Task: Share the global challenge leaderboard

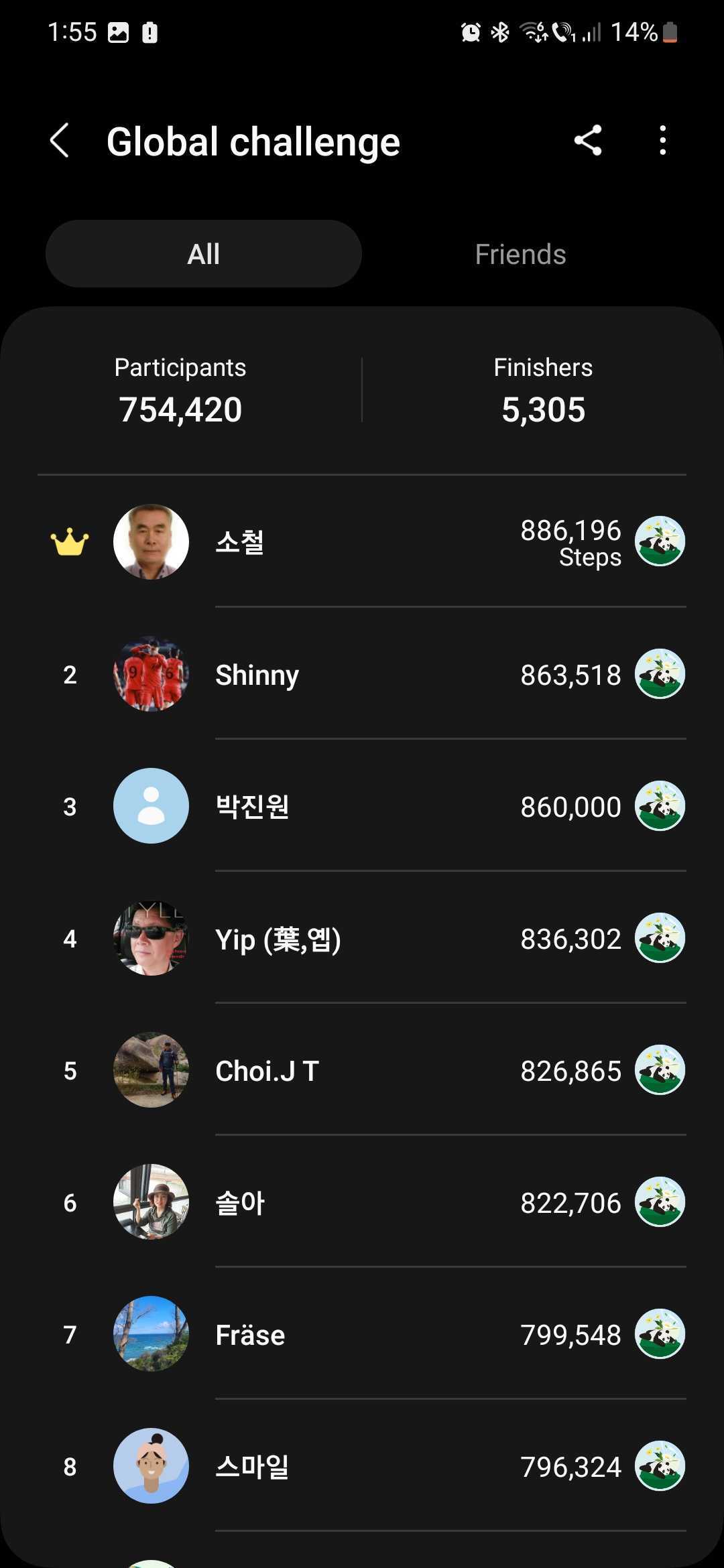Action: coord(587,141)
